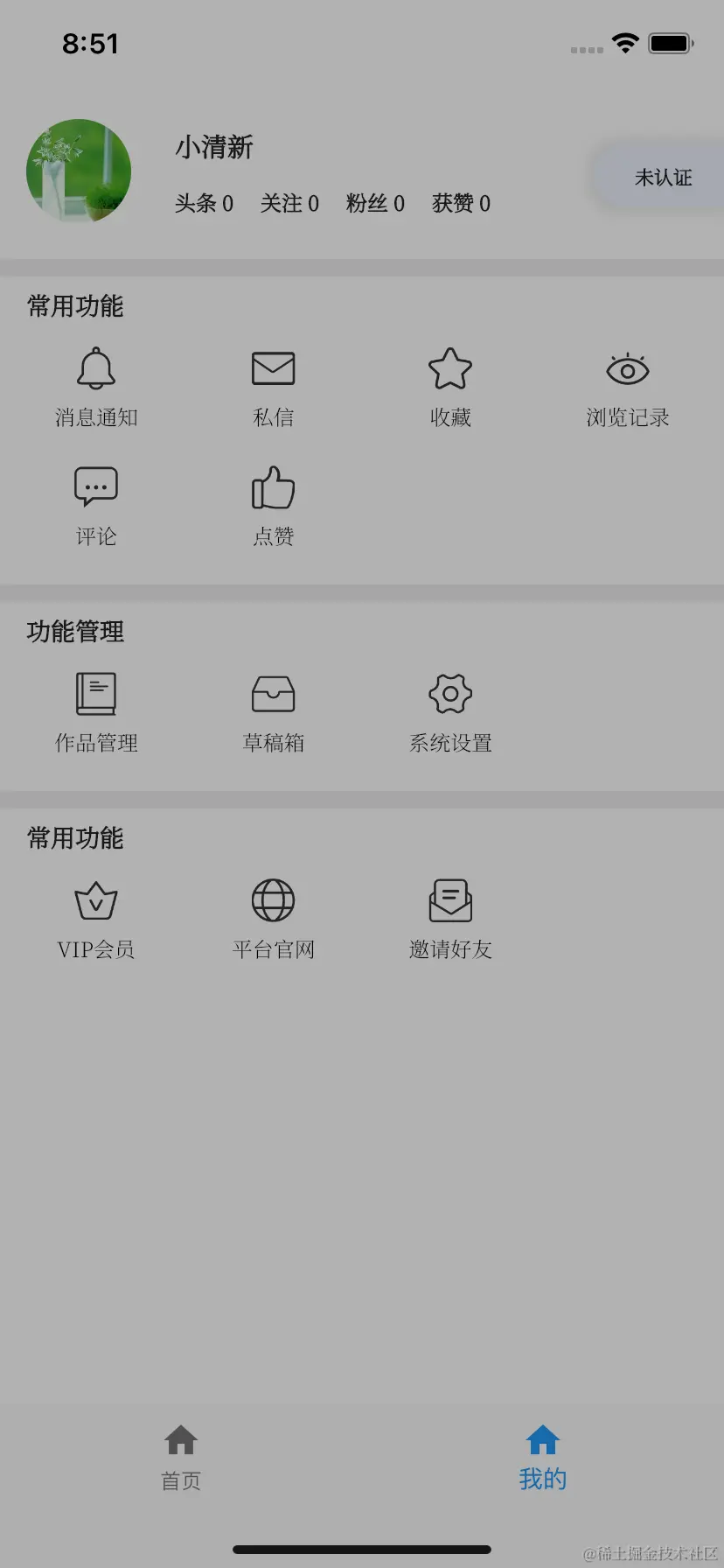The width and height of the screenshot is (724, 1568).
Task: Check 浏览记录 browsing history
Action: pos(627,385)
